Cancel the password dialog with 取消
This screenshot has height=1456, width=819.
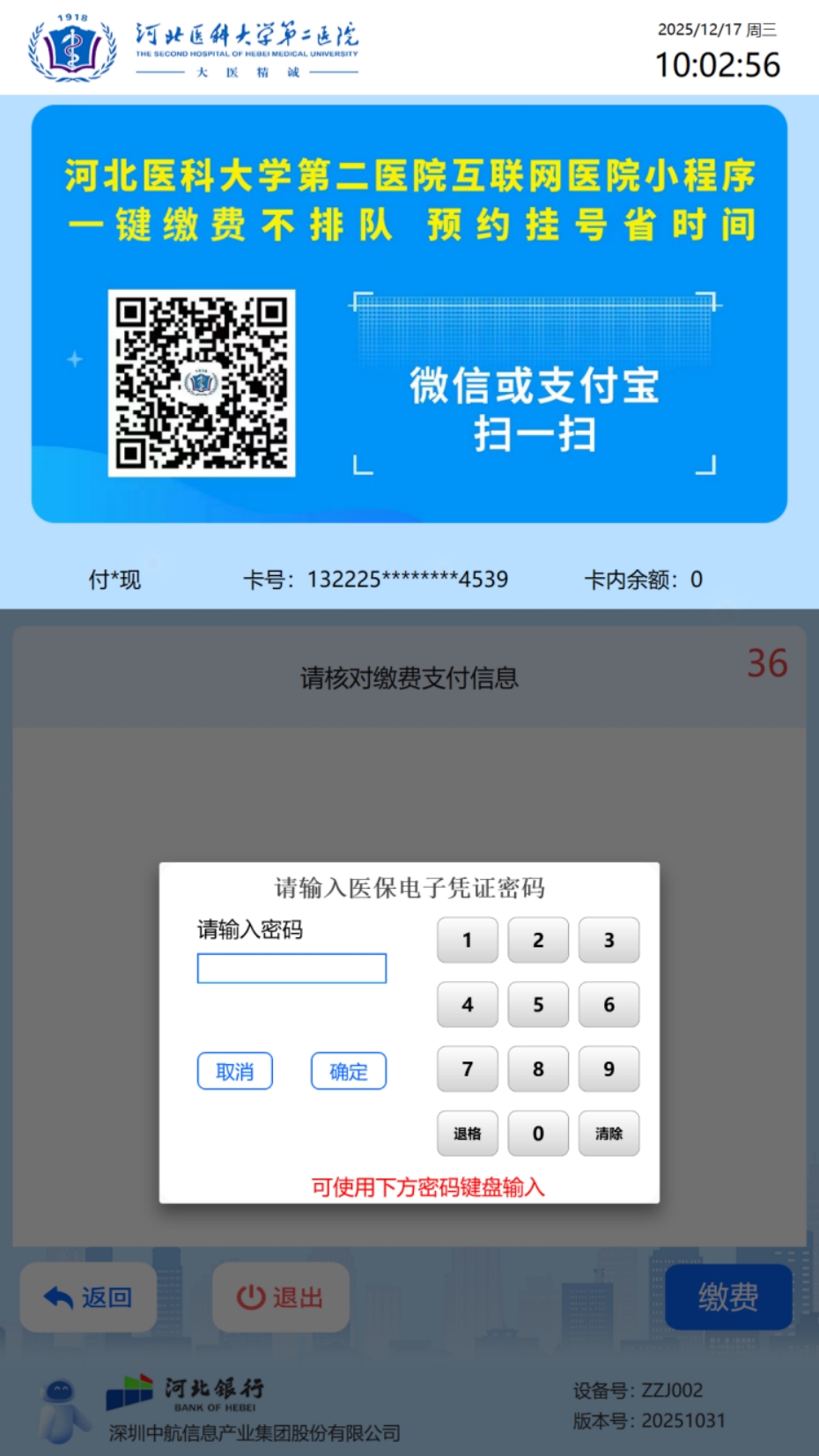pos(234,1071)
